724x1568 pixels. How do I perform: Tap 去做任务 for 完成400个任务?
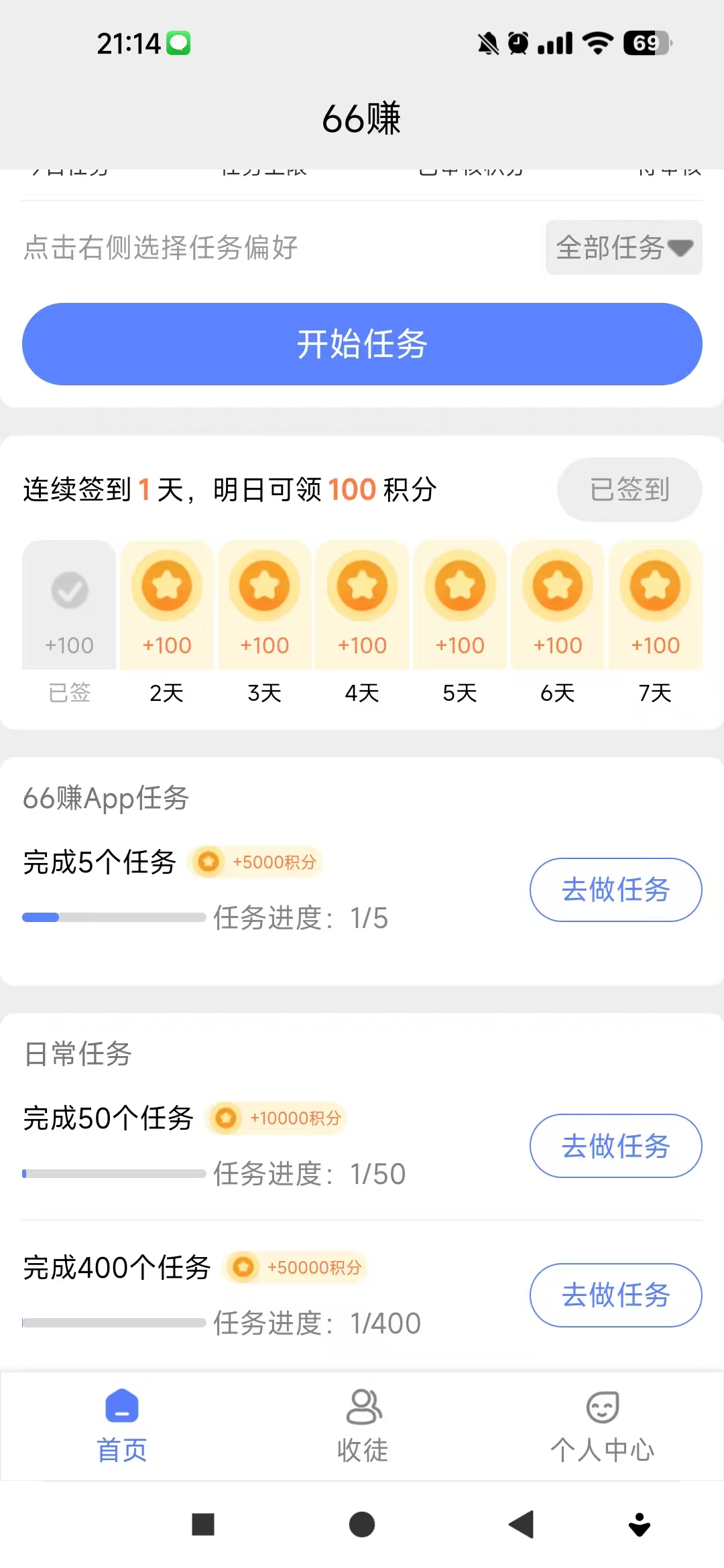click(615, 1295)
